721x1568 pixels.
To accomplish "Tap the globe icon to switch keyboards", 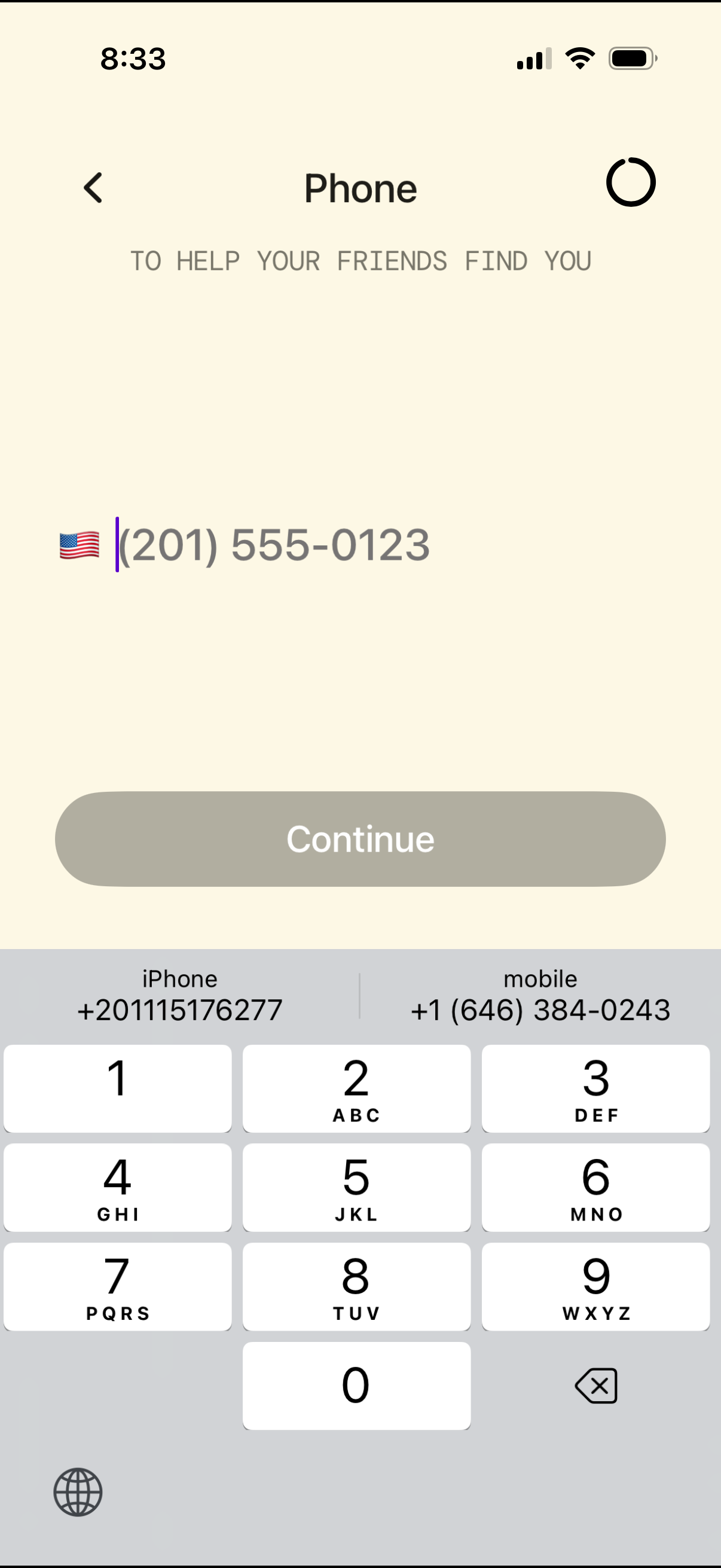I will pyautogui.click(x=77, y=1493).
